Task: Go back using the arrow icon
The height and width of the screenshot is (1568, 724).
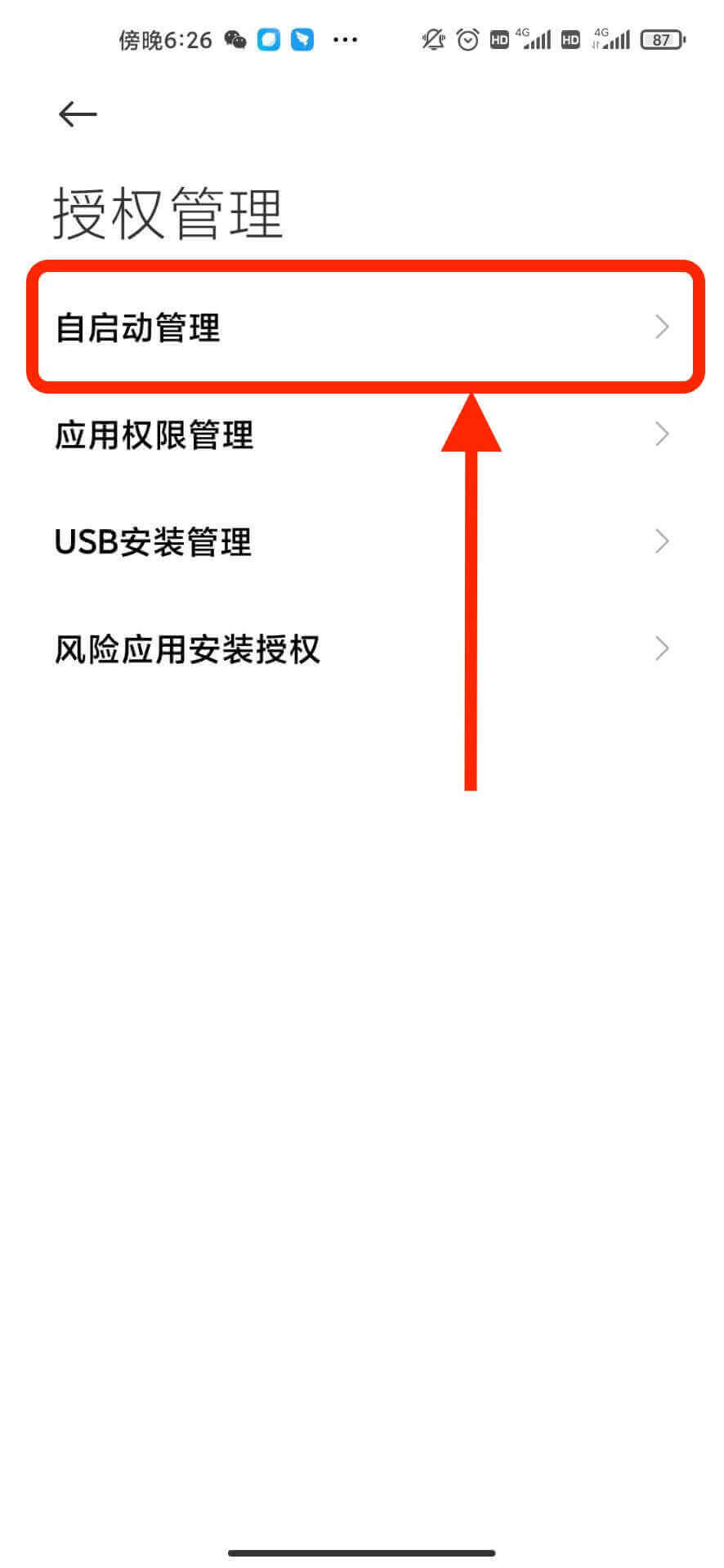Action: pos(78,114)
